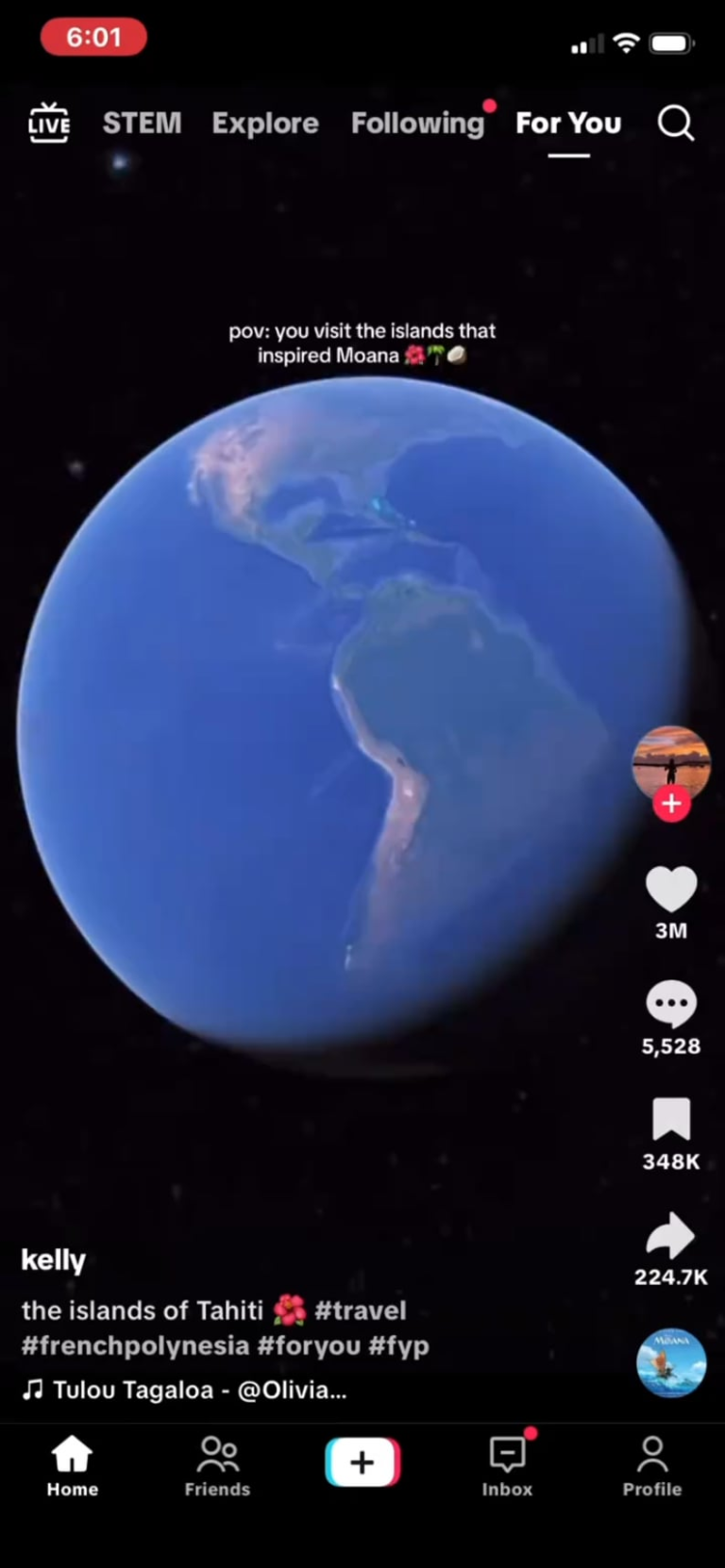The height and width of the screenshot is (1568, 725).
Task: Switch to the Explore tab
Action: (x=265, y=123)
